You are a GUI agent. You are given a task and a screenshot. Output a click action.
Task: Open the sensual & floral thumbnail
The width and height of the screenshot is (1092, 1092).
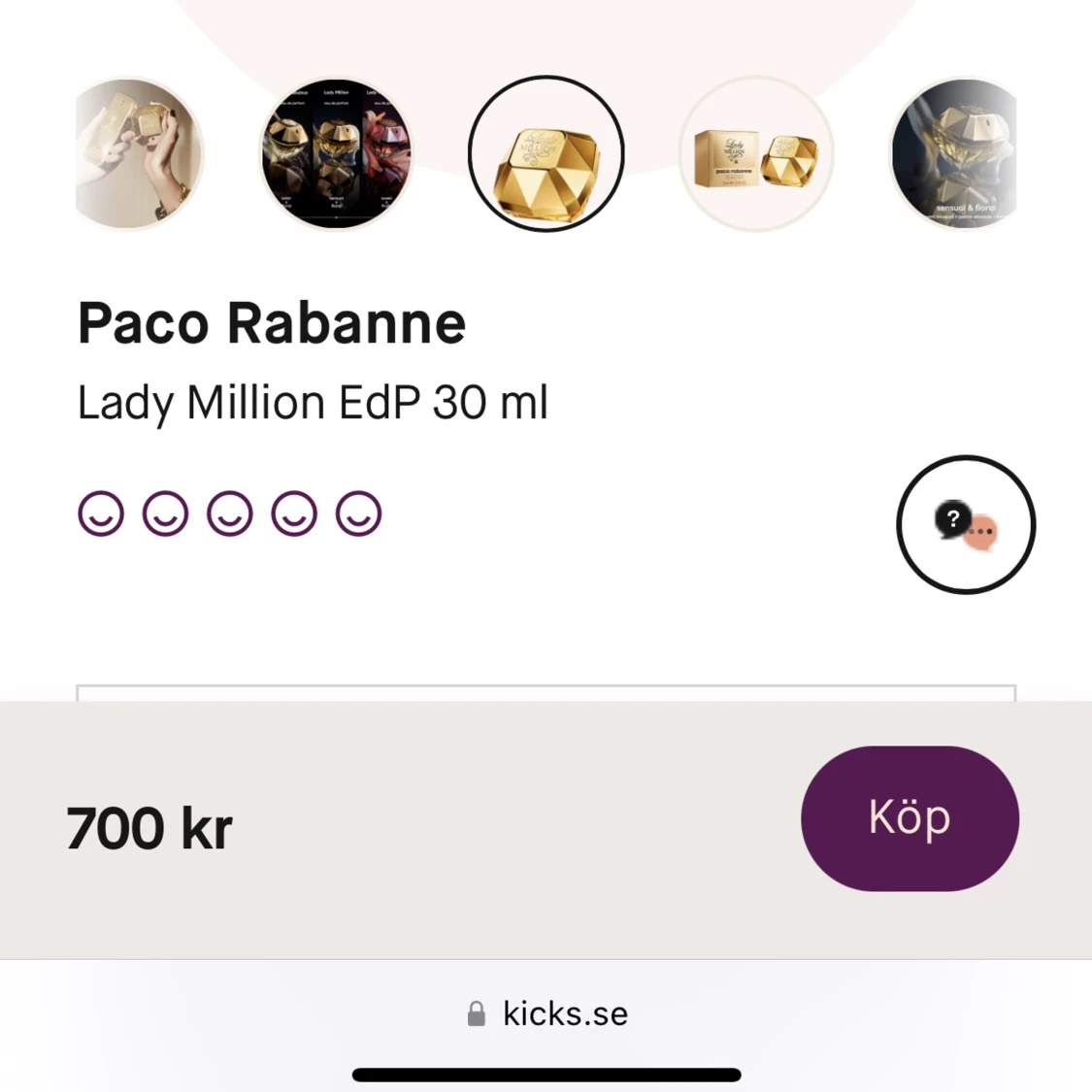click(955, 154)
